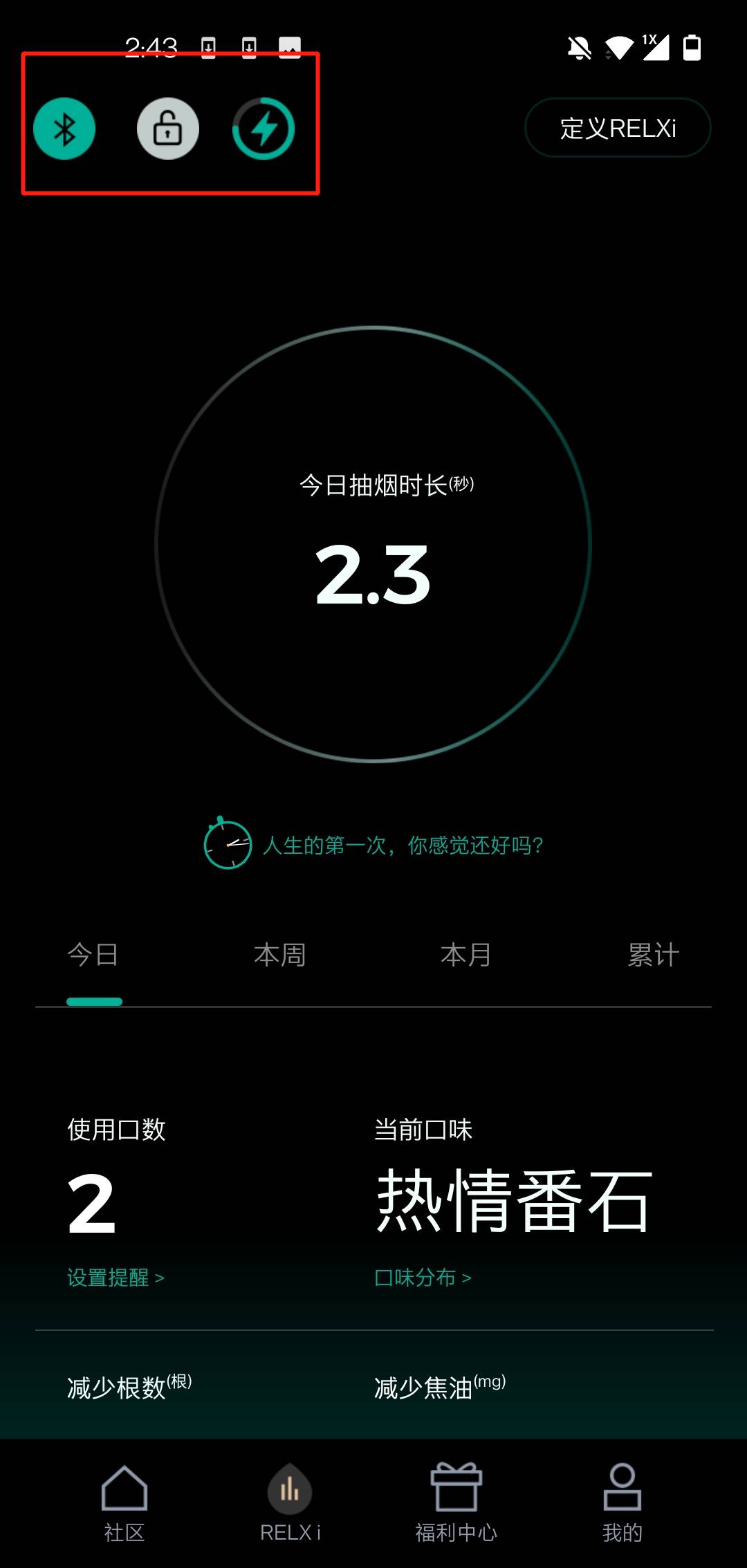Tap the lock icon to lock the device
Image resolution: width=747 pixels, height=1568 pixels.
167,128
